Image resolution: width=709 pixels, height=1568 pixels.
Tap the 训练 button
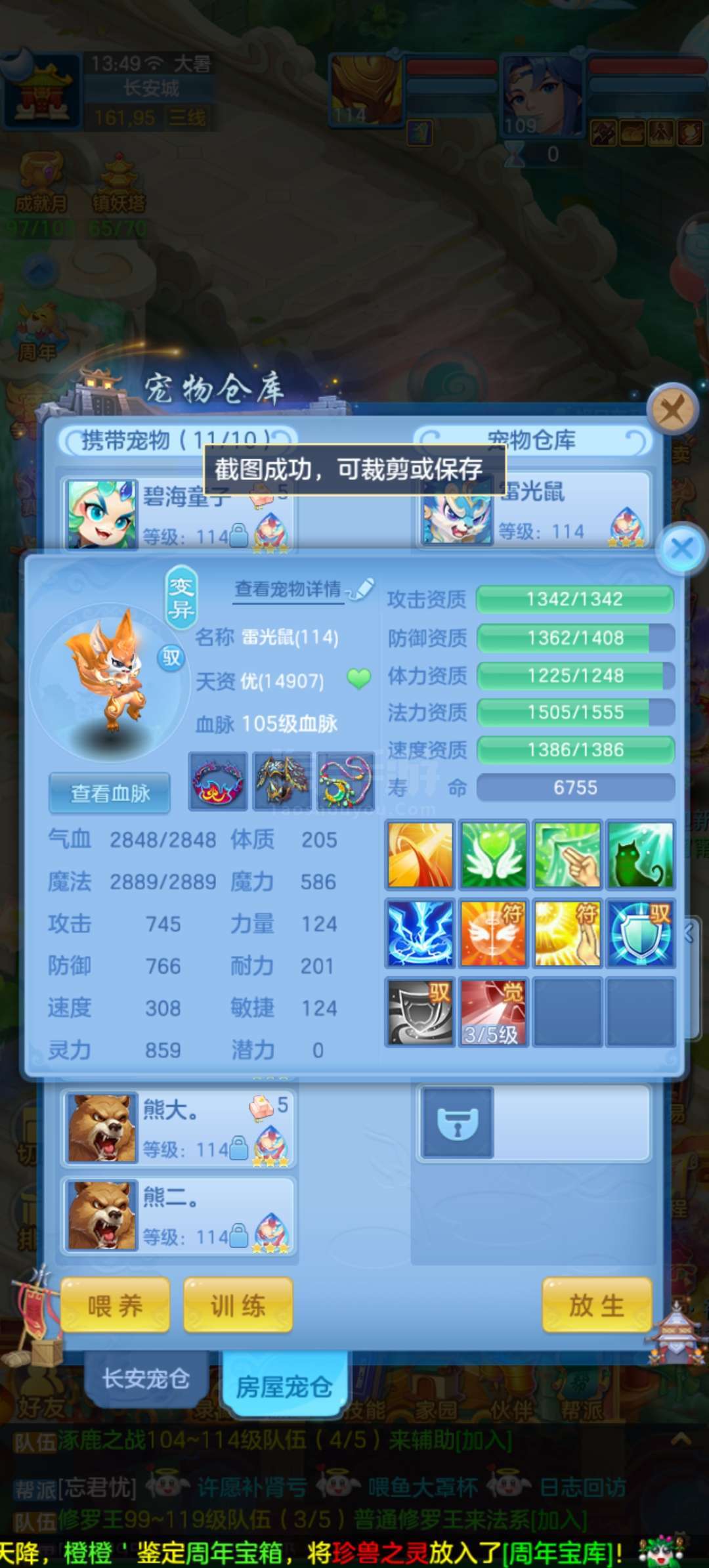click(x=238, y=1305)
